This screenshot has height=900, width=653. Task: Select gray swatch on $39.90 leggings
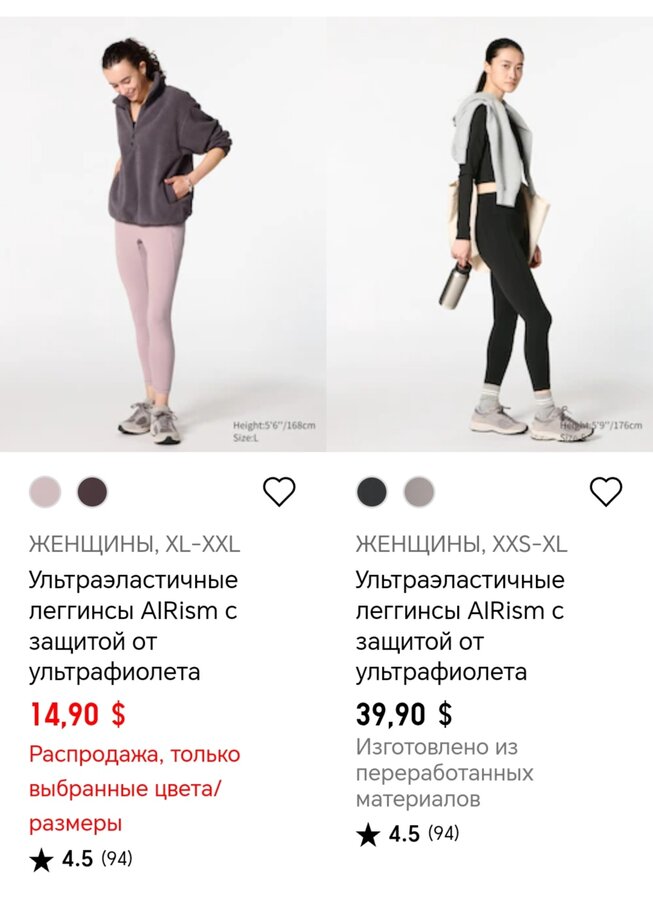tap(419, 492)
